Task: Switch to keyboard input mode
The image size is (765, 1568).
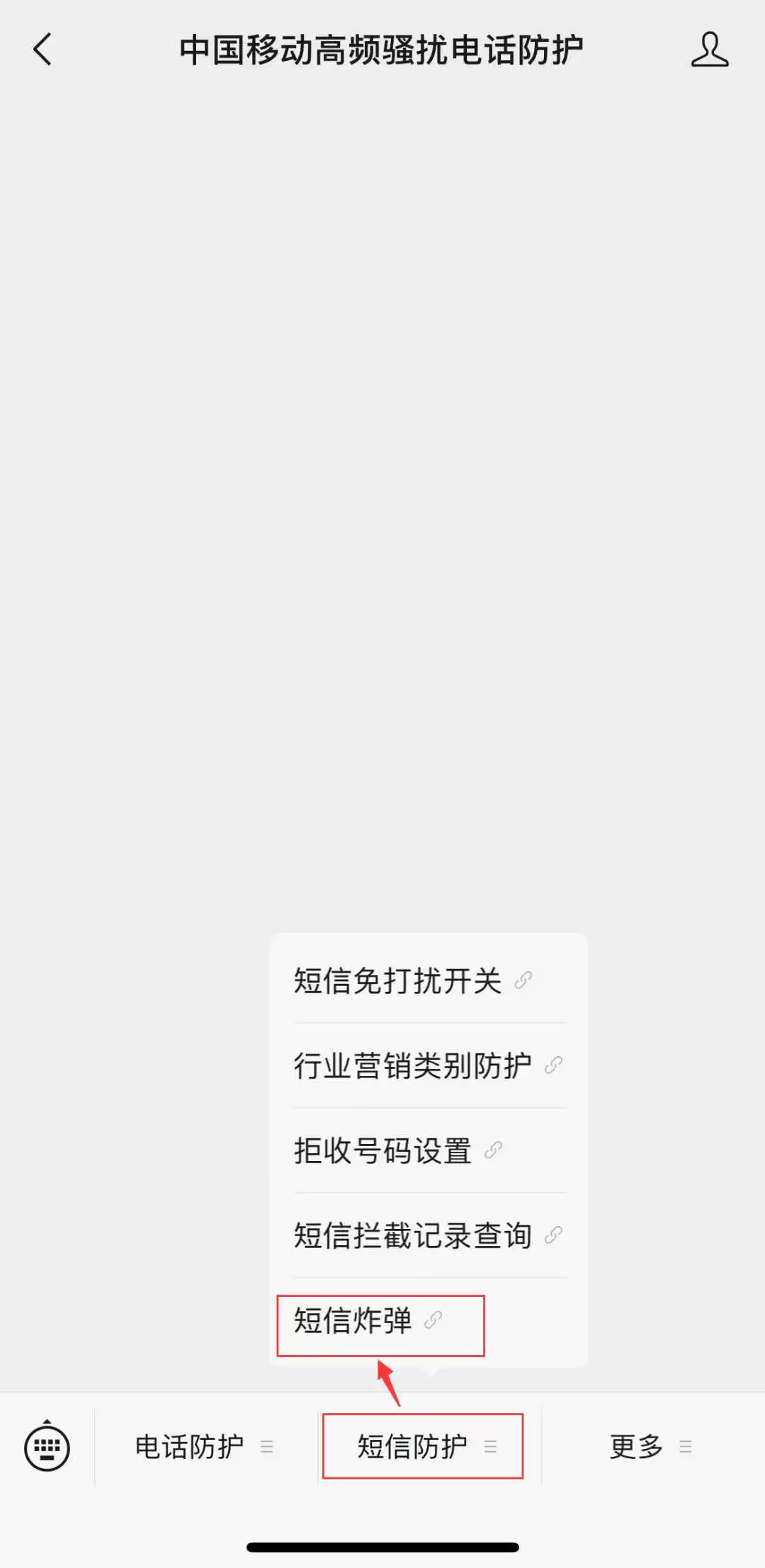Action: [x=47, y=1448]
